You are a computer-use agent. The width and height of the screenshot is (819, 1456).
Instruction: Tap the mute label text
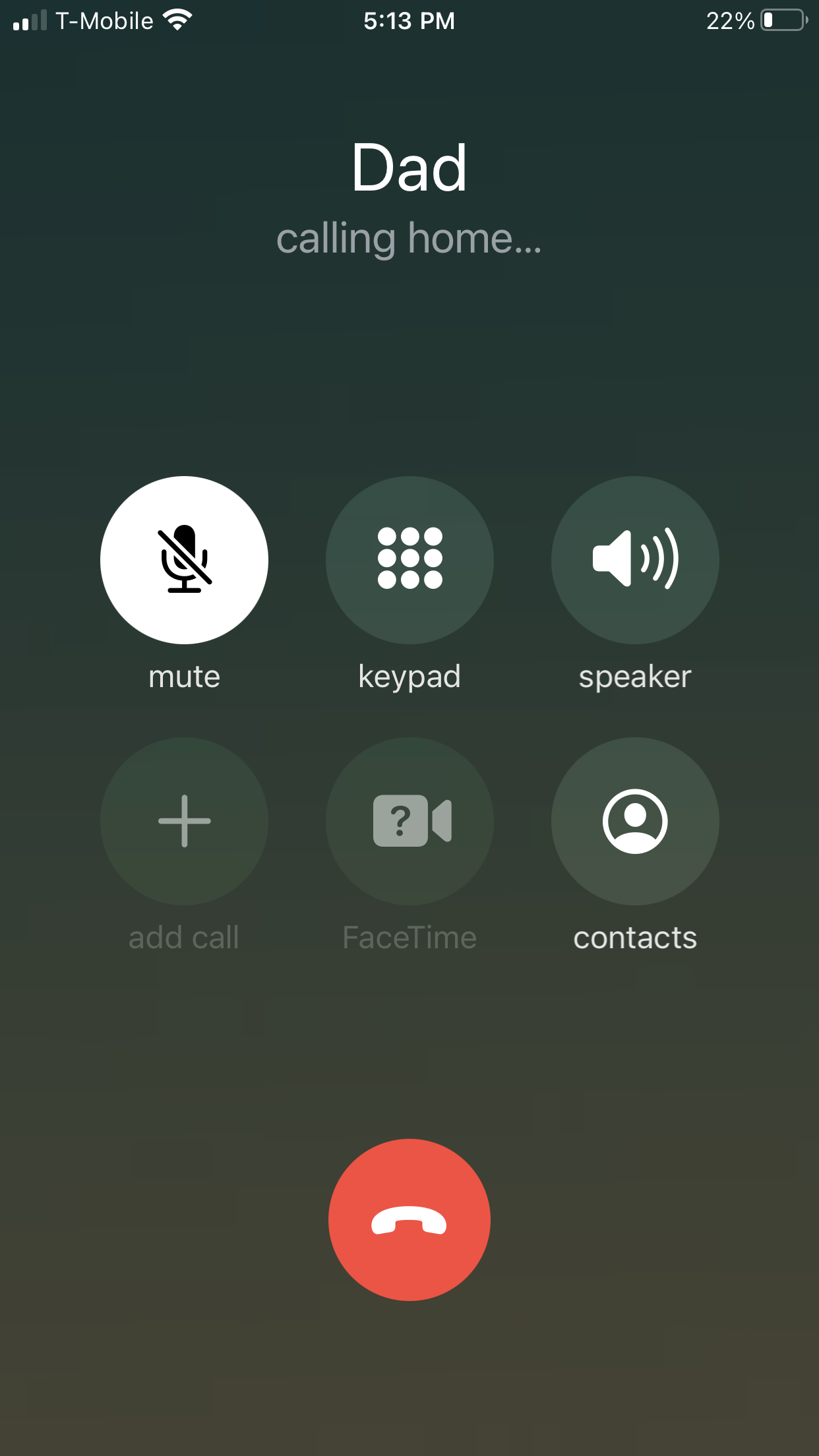point(183,675)
